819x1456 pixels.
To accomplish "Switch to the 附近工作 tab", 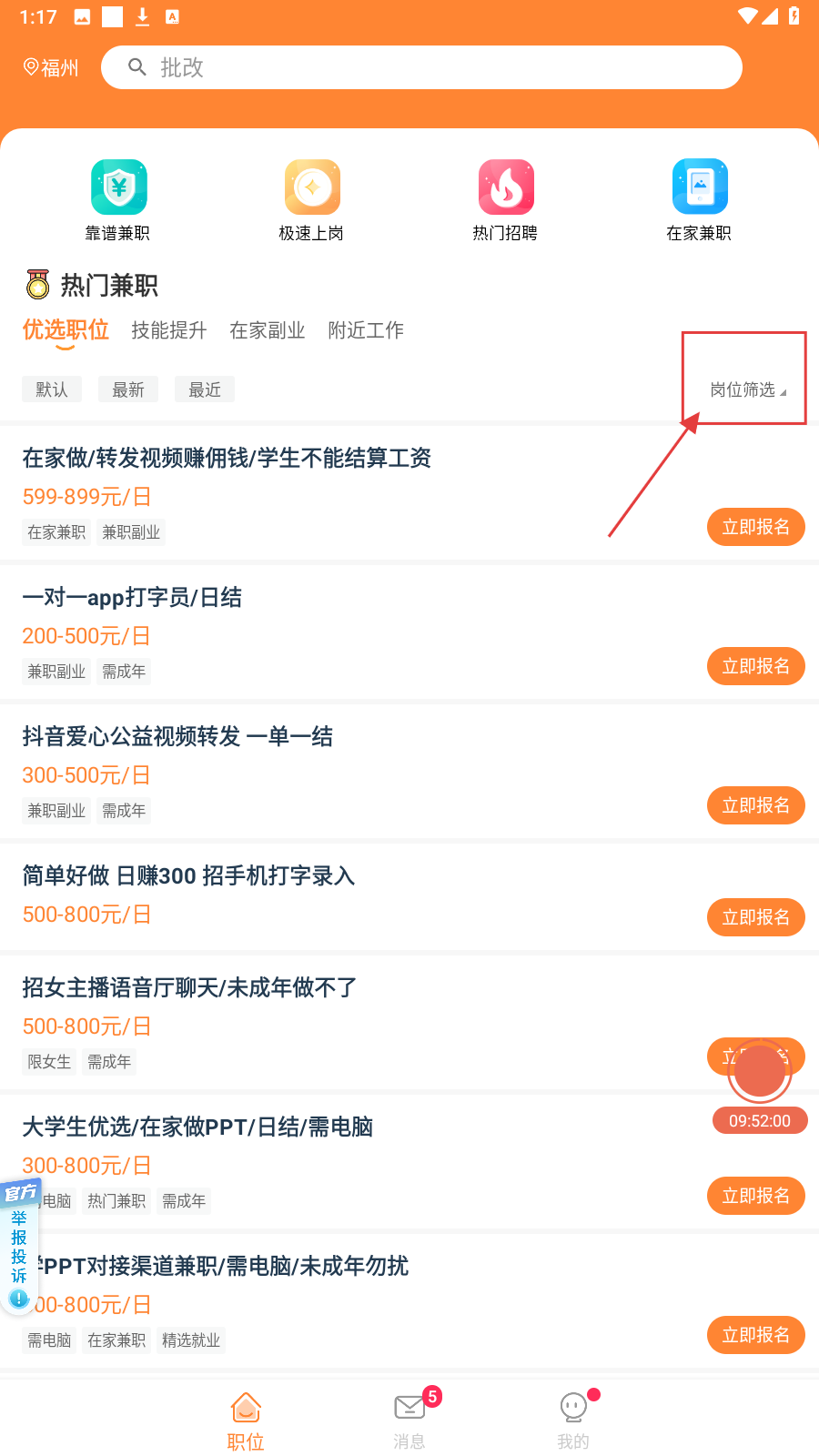I will tap(366, 330).
